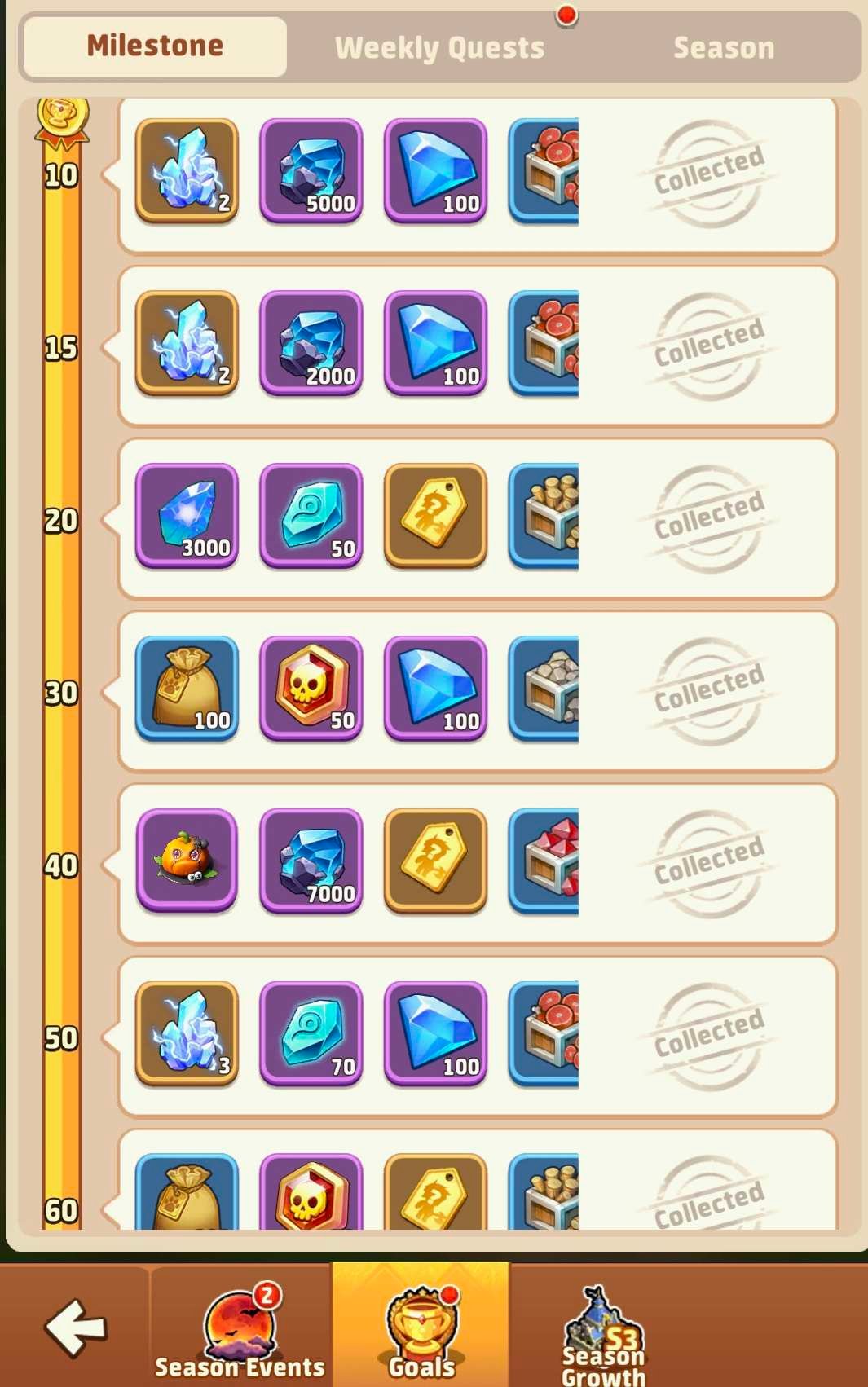Tap the 100 coin sack at milestone 30
The image size is (868, 1387).
[x=187, y=687]
